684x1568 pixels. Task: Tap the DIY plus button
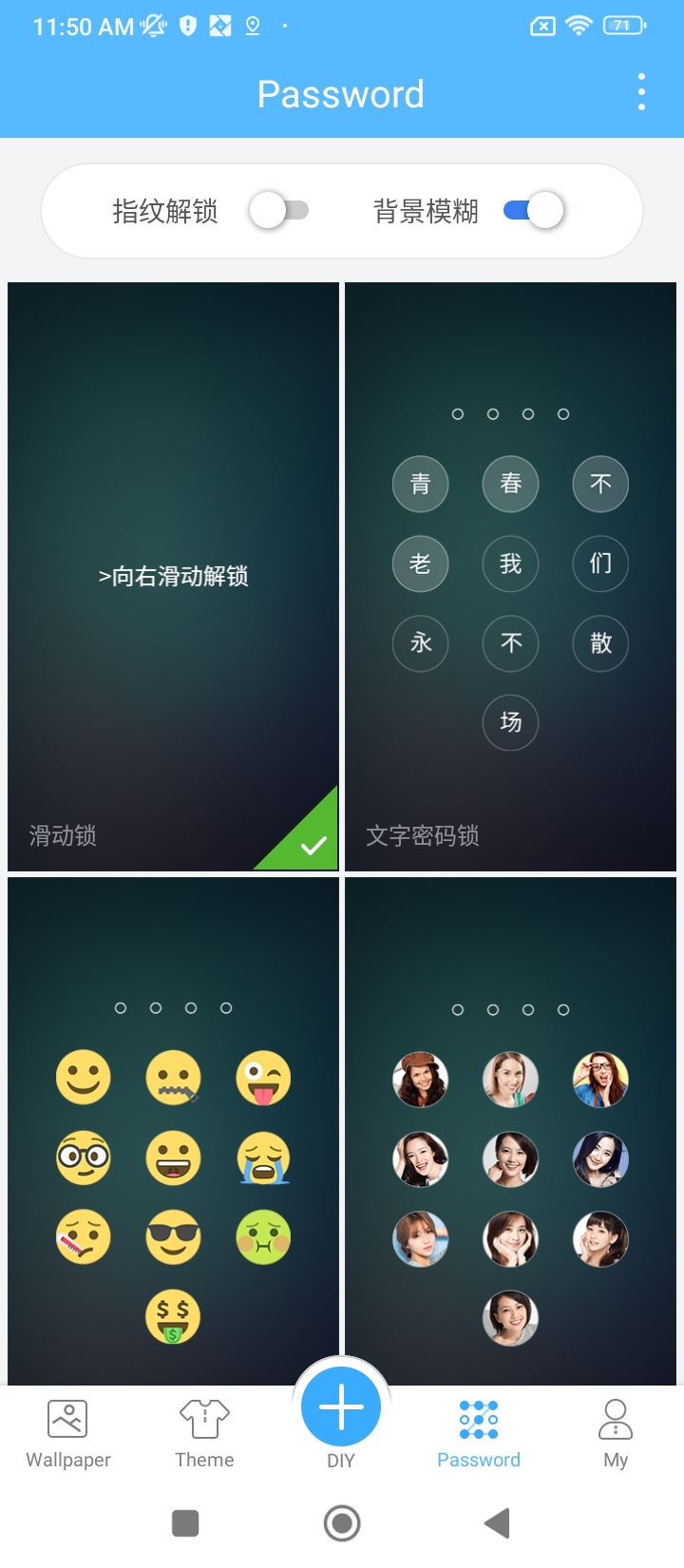tap(341, 1408)
